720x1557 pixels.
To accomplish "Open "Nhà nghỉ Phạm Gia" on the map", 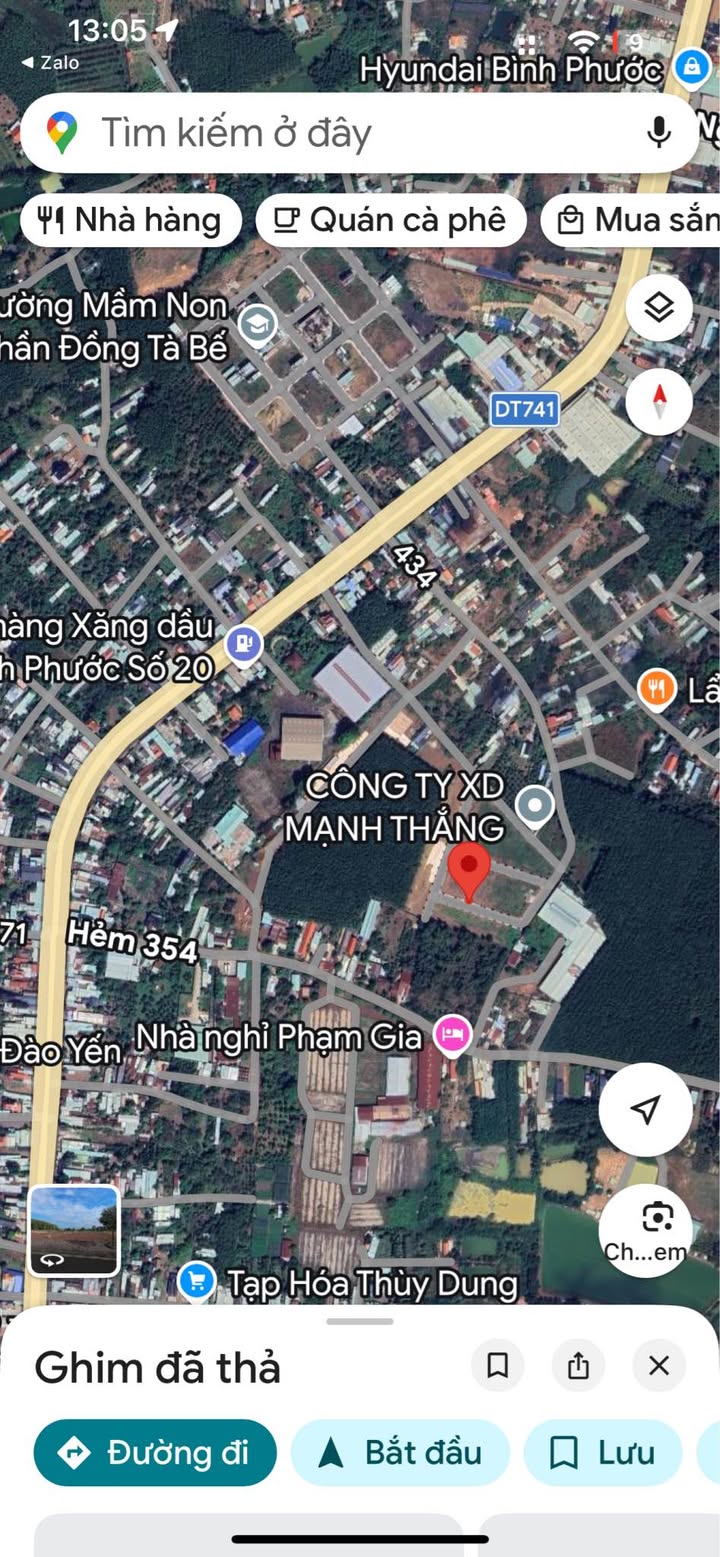I will tap(452, 1034).
